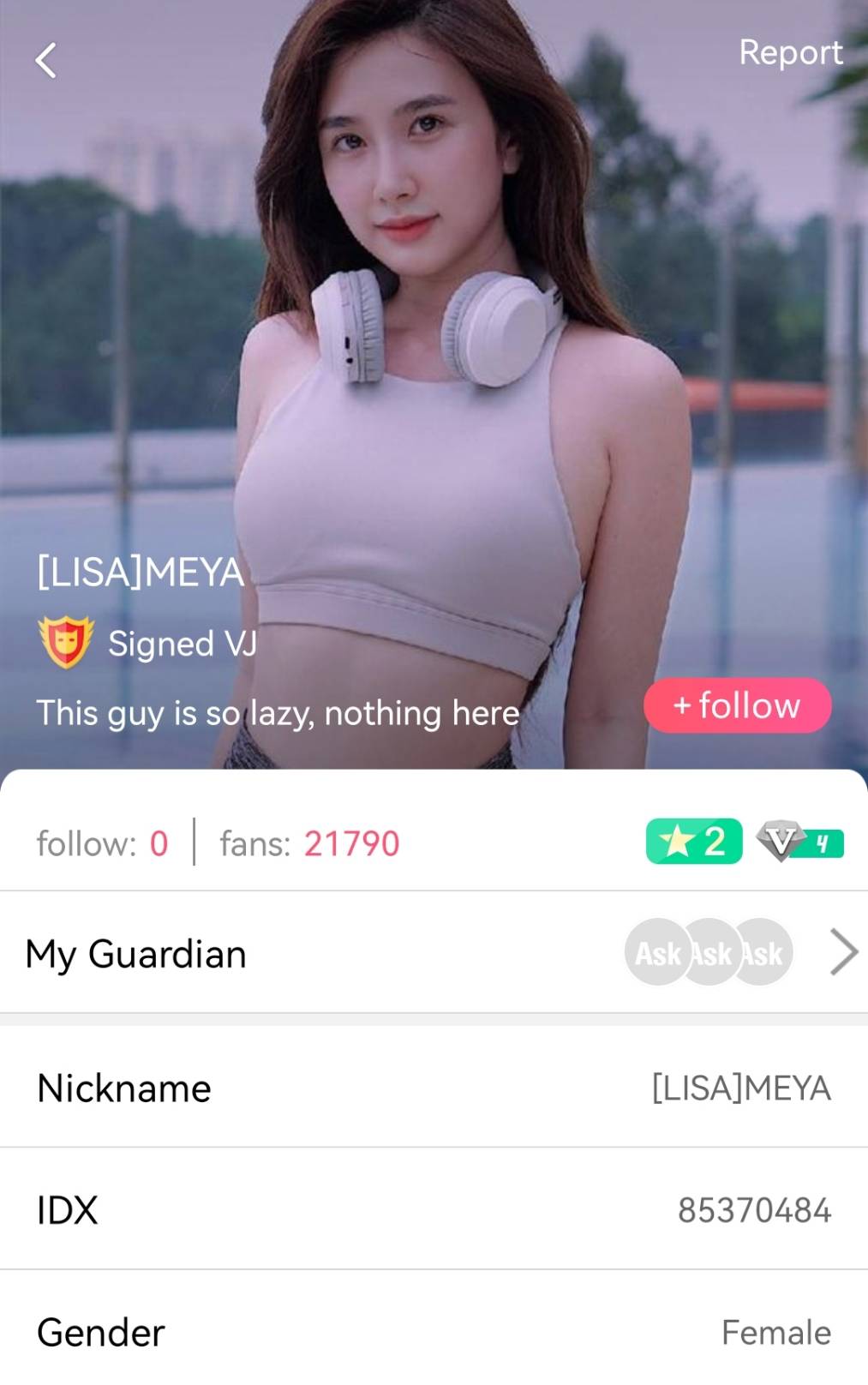
Task: View the fans count list
Action: pyautogui.click(x=310, y=844)
